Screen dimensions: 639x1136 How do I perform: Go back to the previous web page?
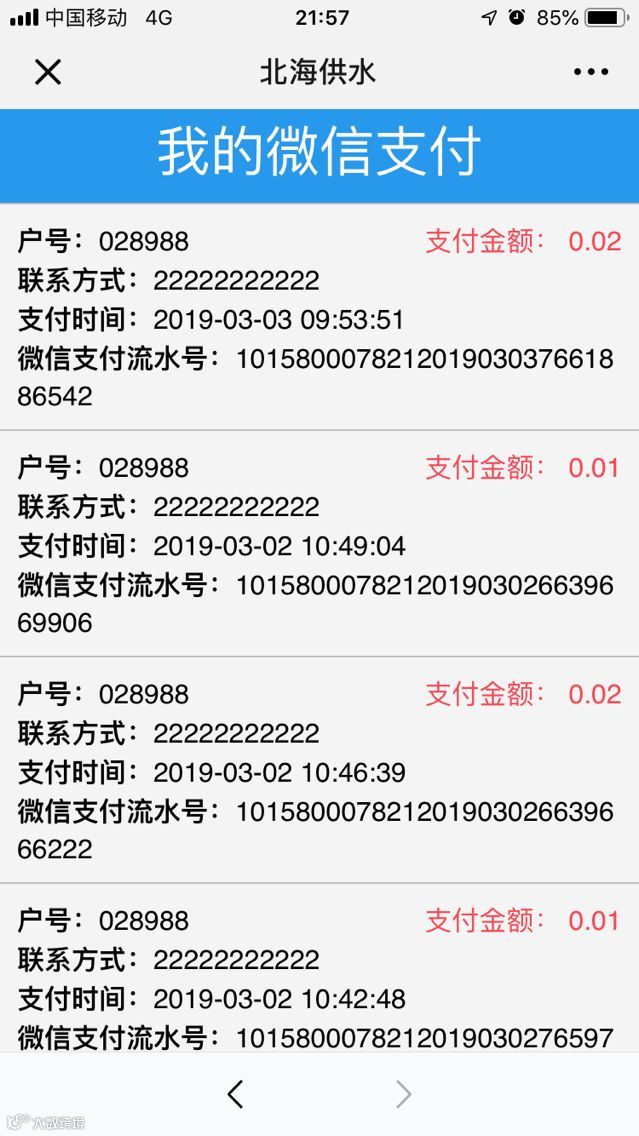(x=235, y=1095)
